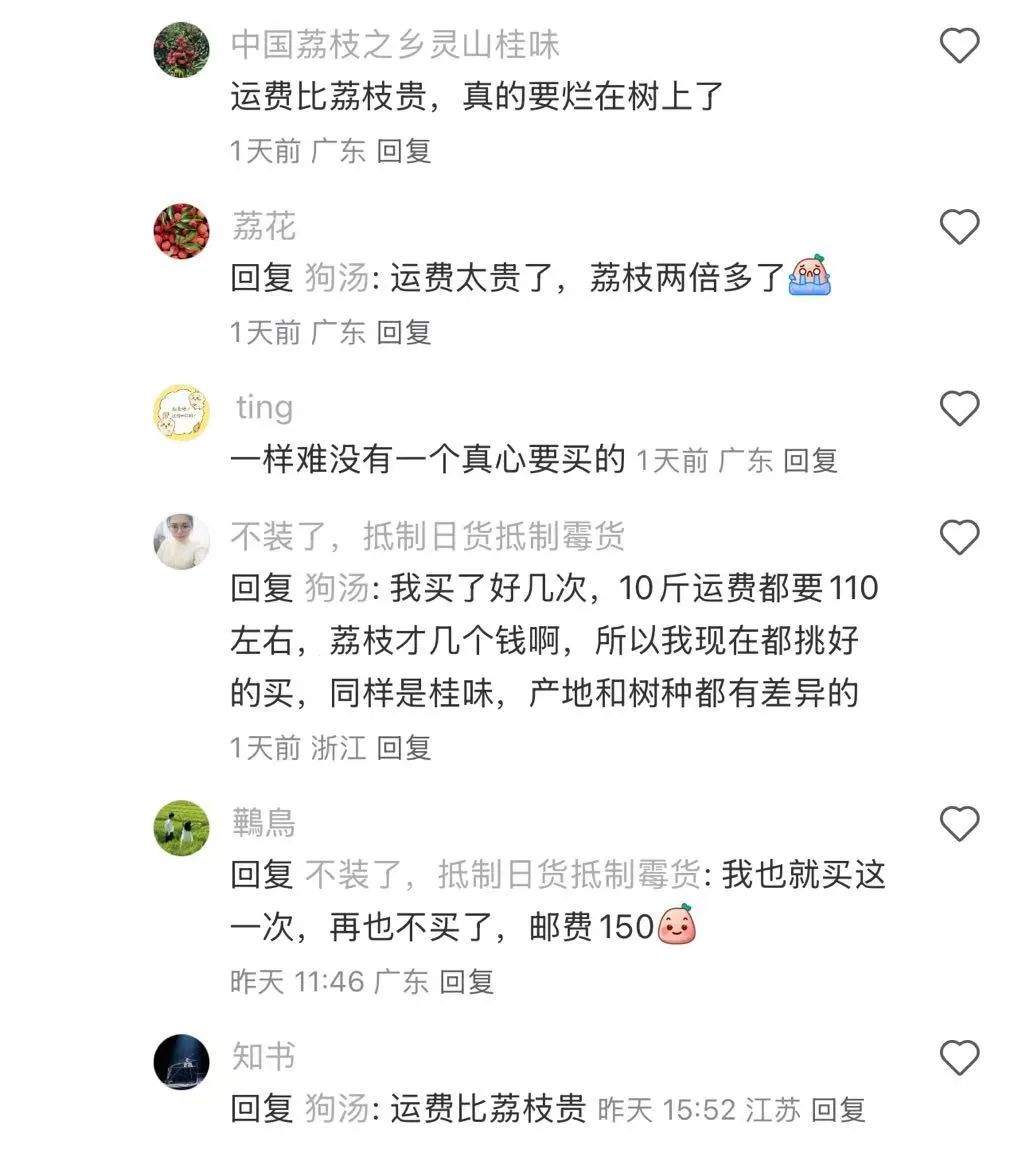Open 知书's profile avatar
The image size is (1022, 1170).
[x=181, y=1061]
